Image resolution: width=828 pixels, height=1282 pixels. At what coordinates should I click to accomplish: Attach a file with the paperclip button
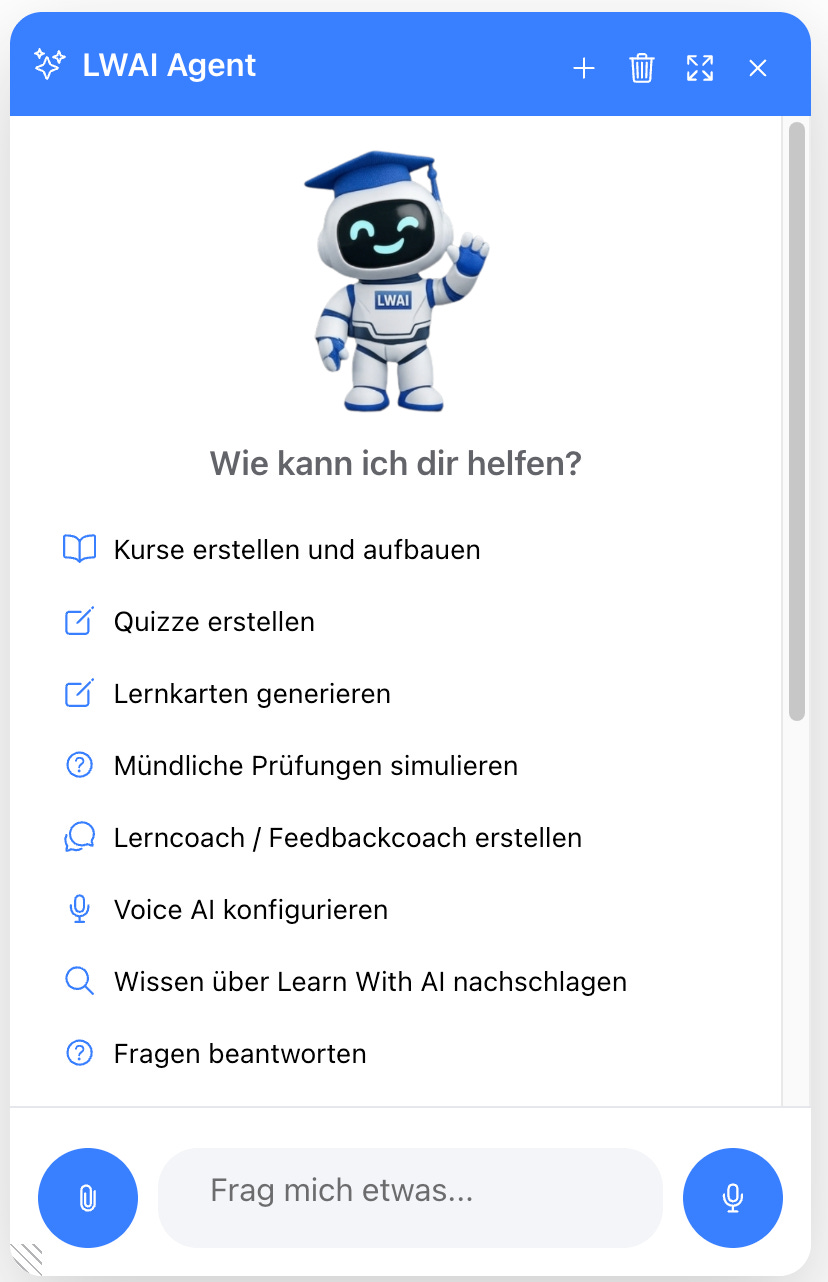88,1198
